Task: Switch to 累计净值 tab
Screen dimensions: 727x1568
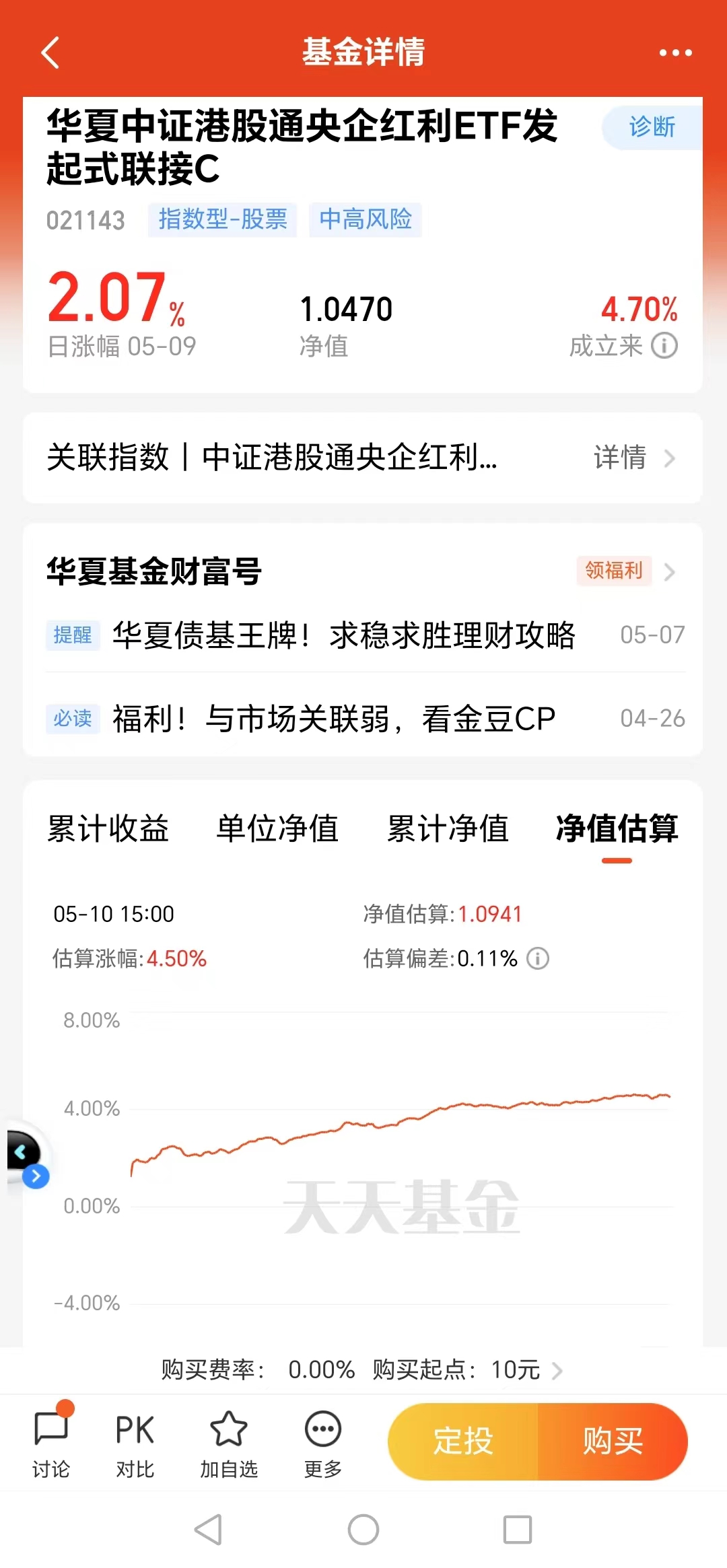Action: (448, 828)
